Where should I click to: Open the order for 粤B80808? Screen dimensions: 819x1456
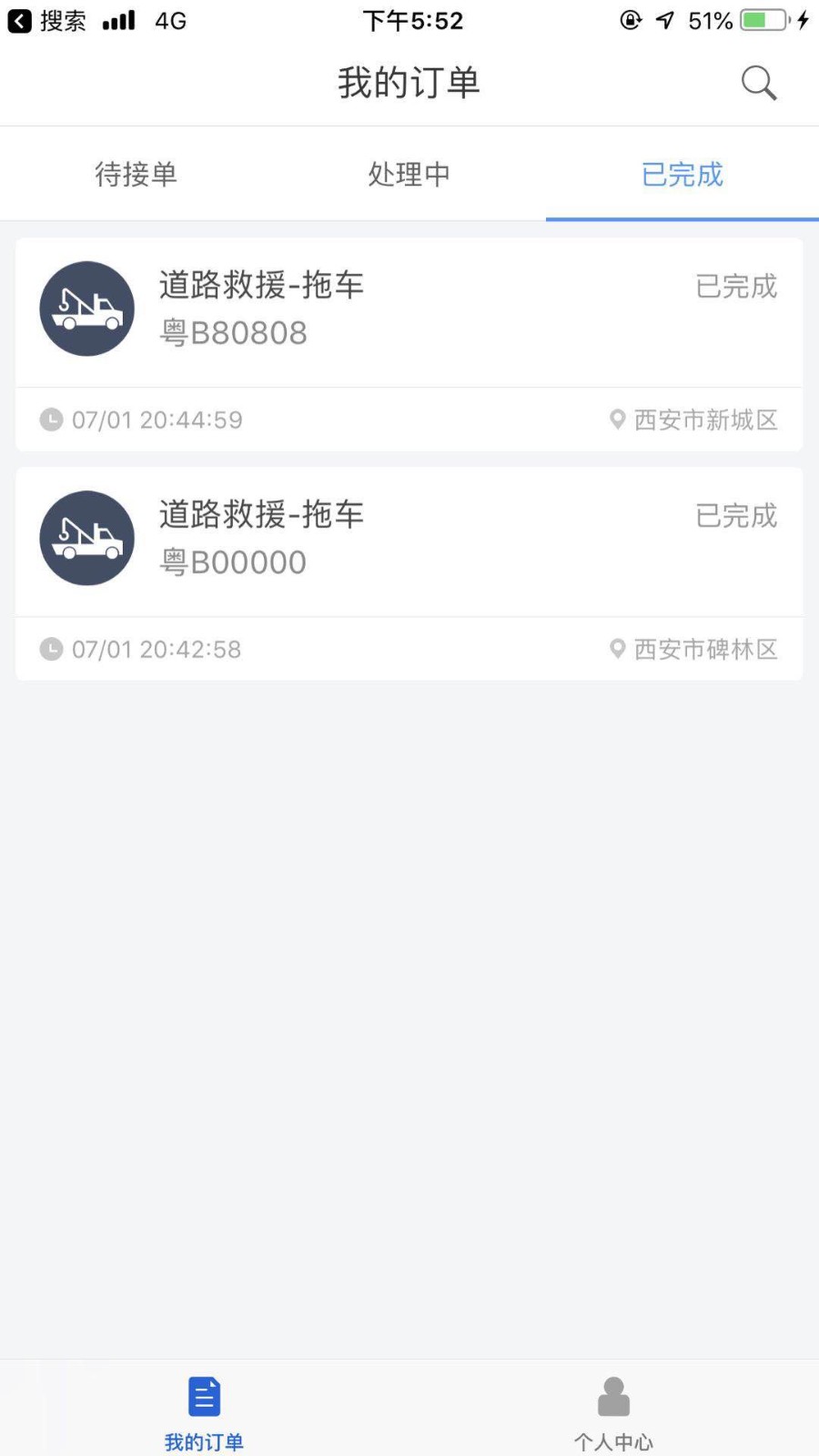tap(409, 345)
